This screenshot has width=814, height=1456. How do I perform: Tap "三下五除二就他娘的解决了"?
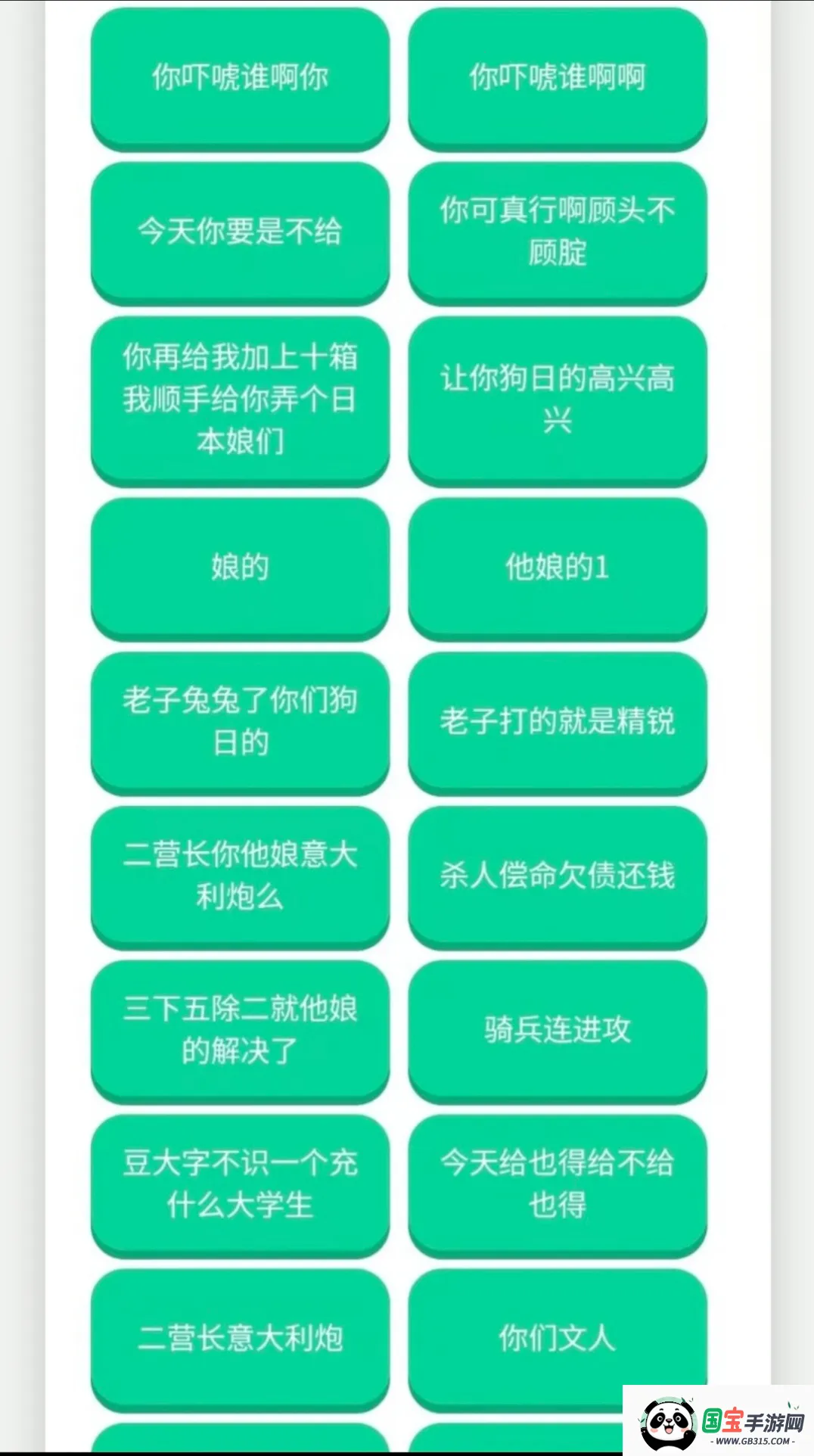241,1029
